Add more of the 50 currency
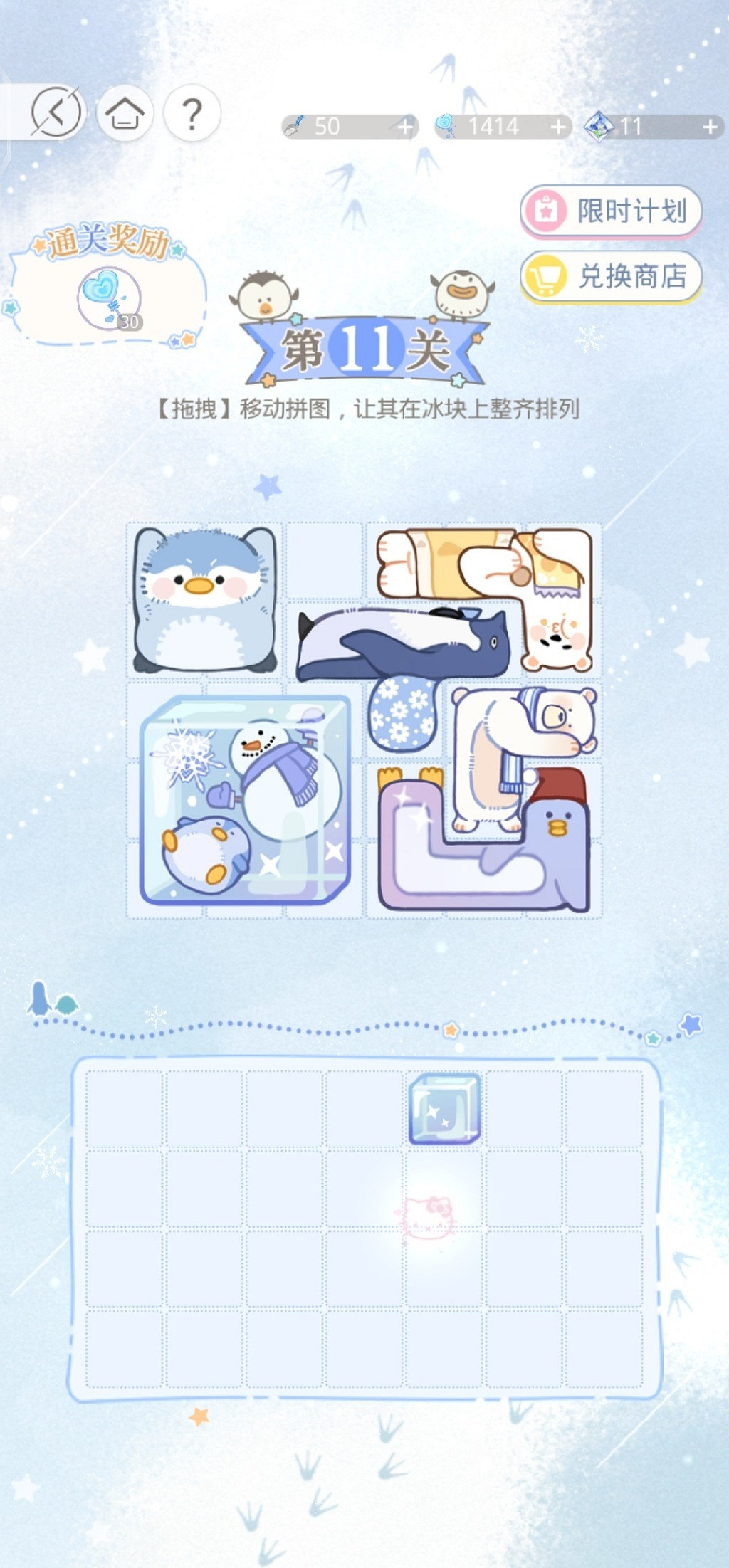 click(x=405, y=127)
